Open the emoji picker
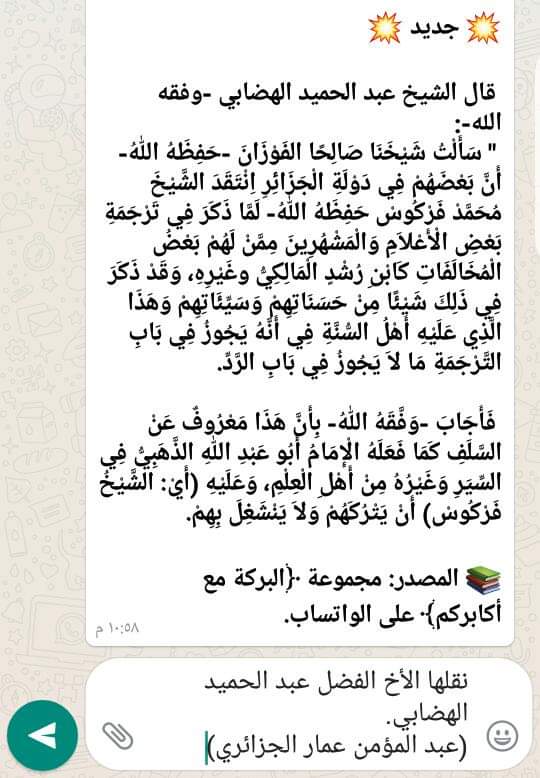Viewport: 540px width, 778px height. (502, 735)
